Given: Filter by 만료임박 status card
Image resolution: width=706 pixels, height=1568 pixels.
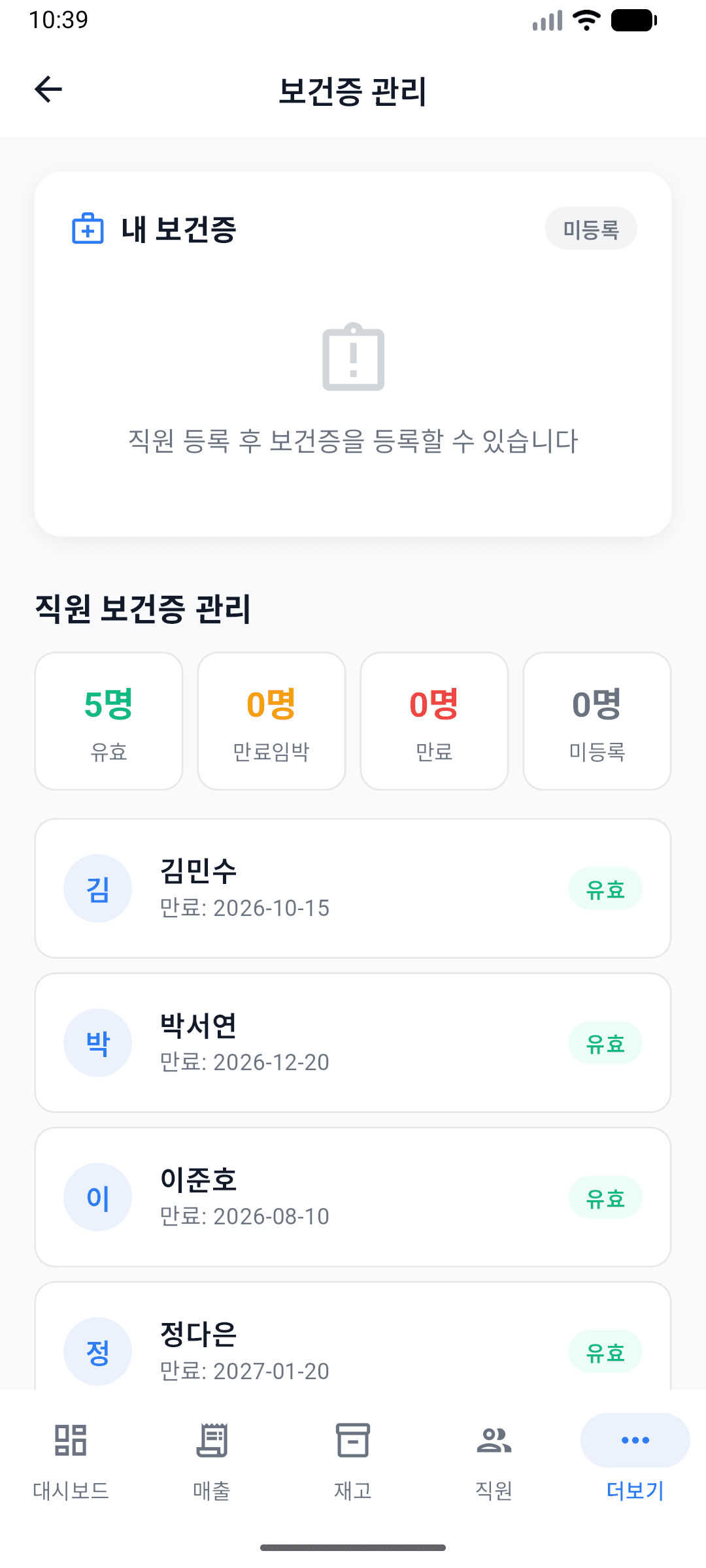Looking at the screenshot, I should pyautogui.click(x=271, y=720).
